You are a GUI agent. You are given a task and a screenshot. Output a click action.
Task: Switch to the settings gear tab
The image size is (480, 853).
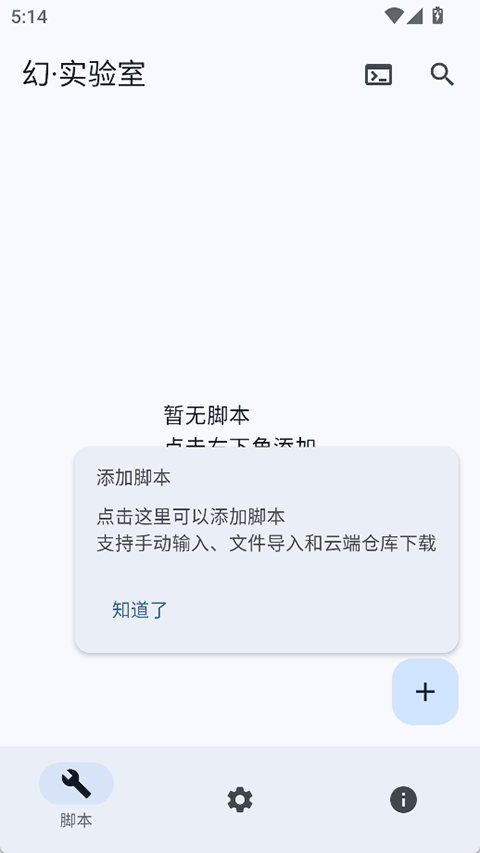pyautogui.click(x=240, y=800)
